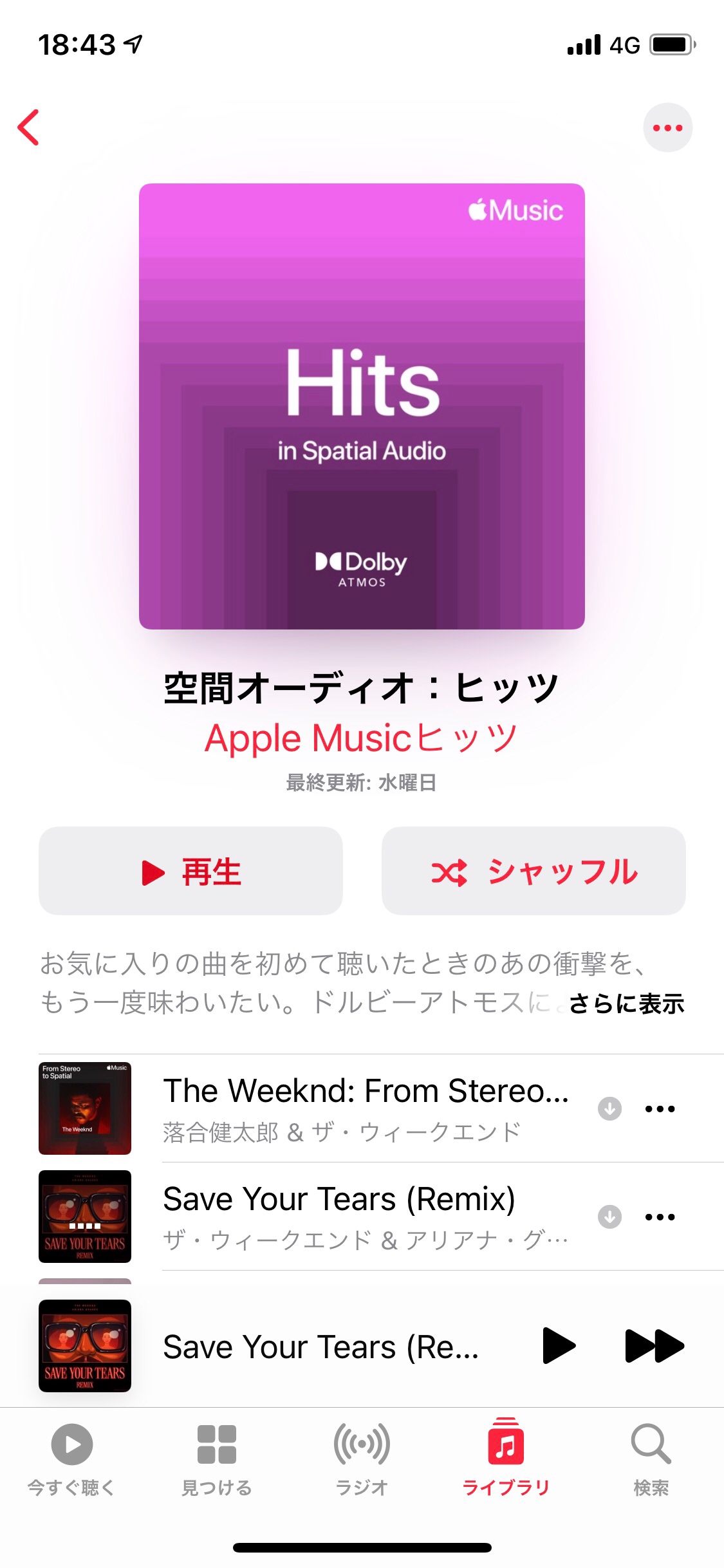724x1568 pixels.
Task: Play Save Your Tears (Remix) from list
Action: point(364,1215)
